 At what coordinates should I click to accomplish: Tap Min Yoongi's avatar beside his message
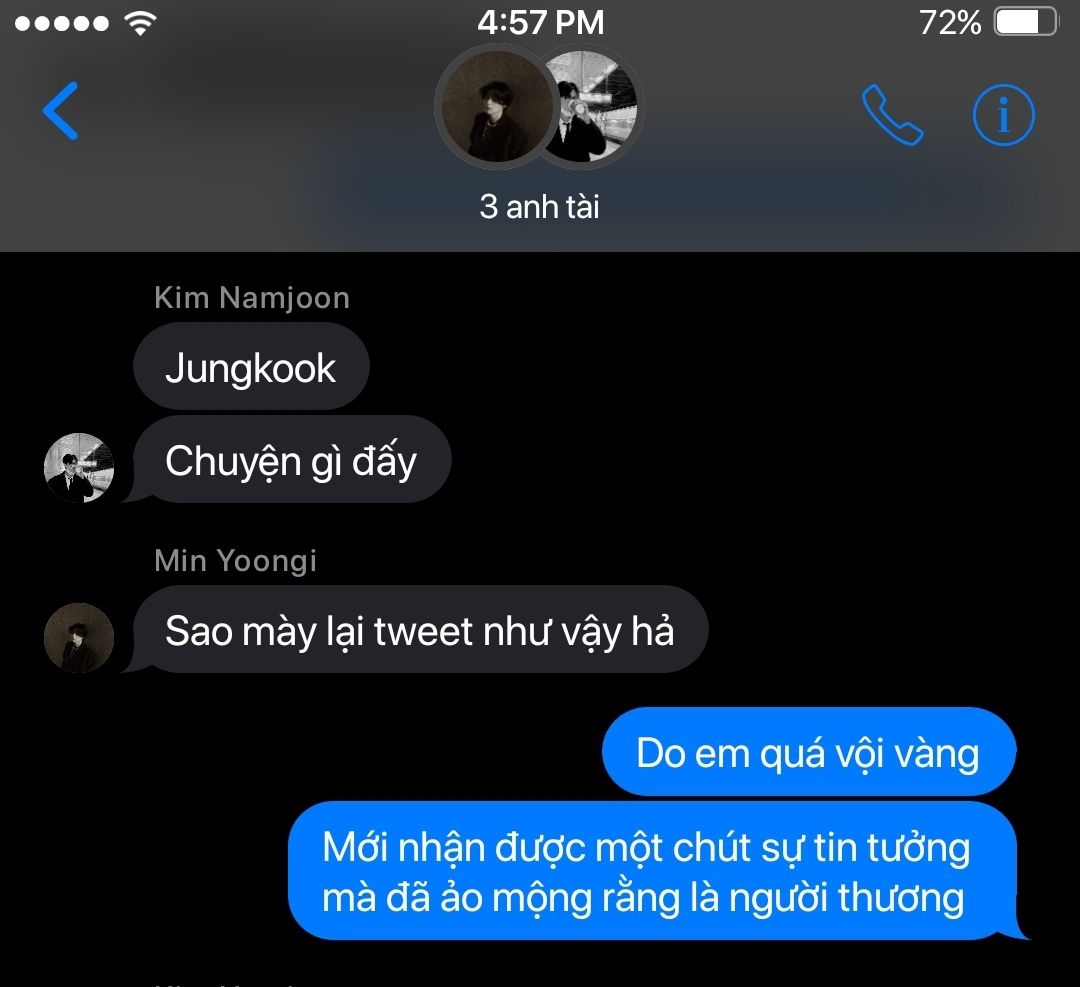point(79,638)
